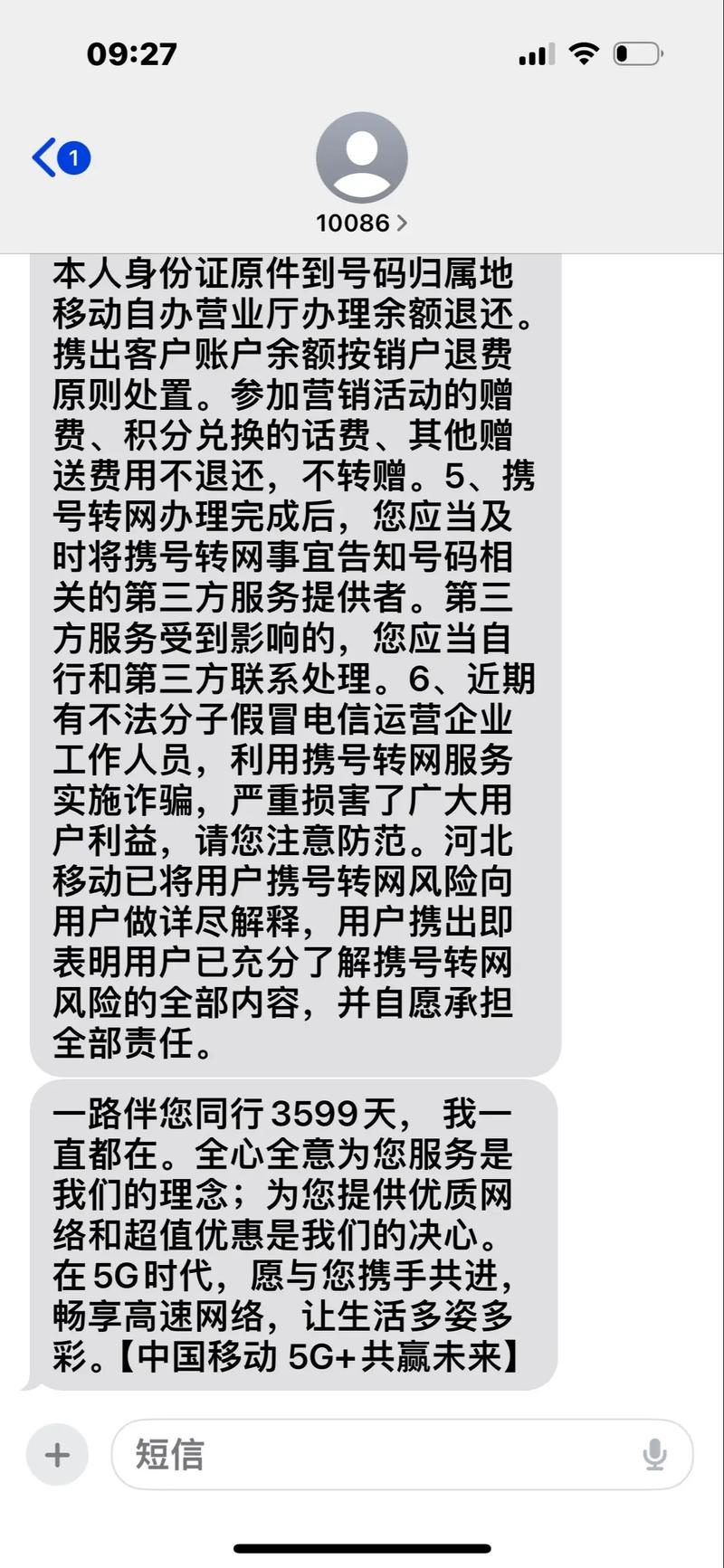
Task: Tap the plus icon beside the message field
Action: pyautogui.click(x=58, y=1454)
